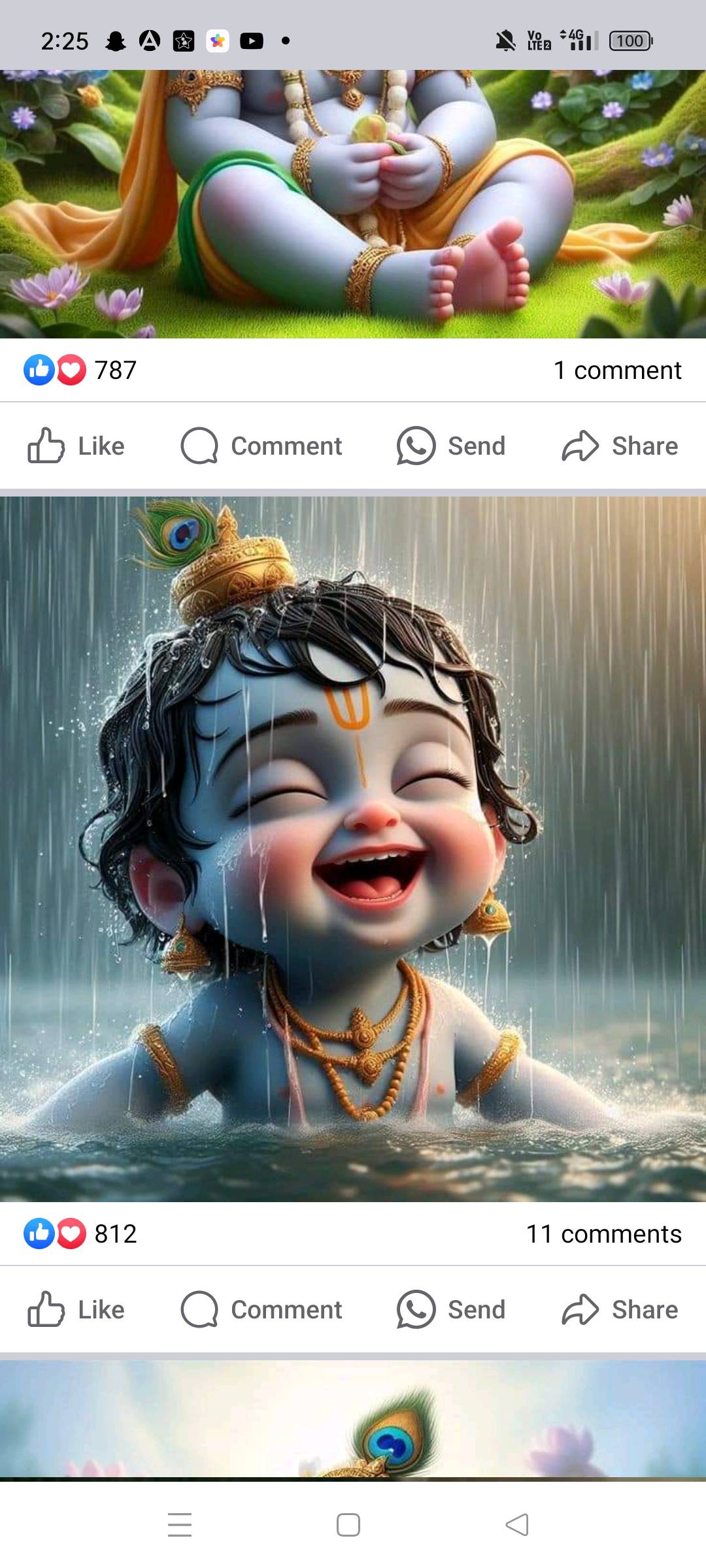This screenshot has width=706, height=1568.
Task: Open the 1 comment link
Action: [x=617, y=370]
